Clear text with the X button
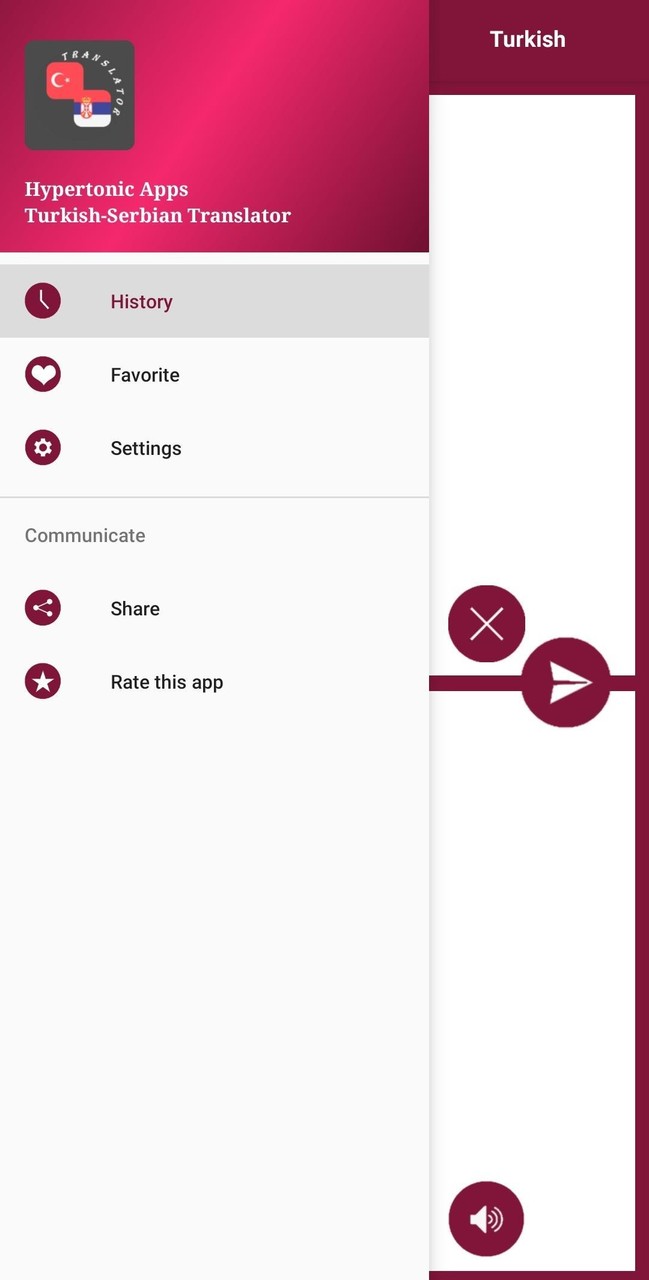 tap(486, 624)
